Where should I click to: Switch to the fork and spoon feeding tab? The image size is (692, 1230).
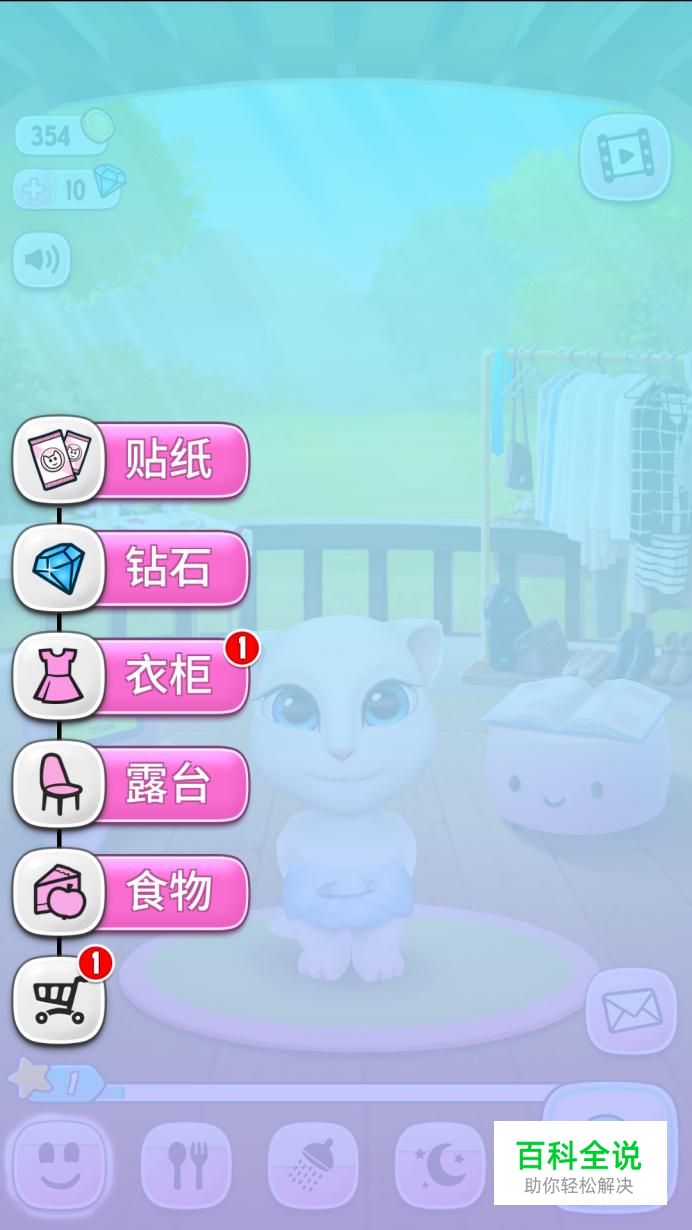click(186, 1164)
